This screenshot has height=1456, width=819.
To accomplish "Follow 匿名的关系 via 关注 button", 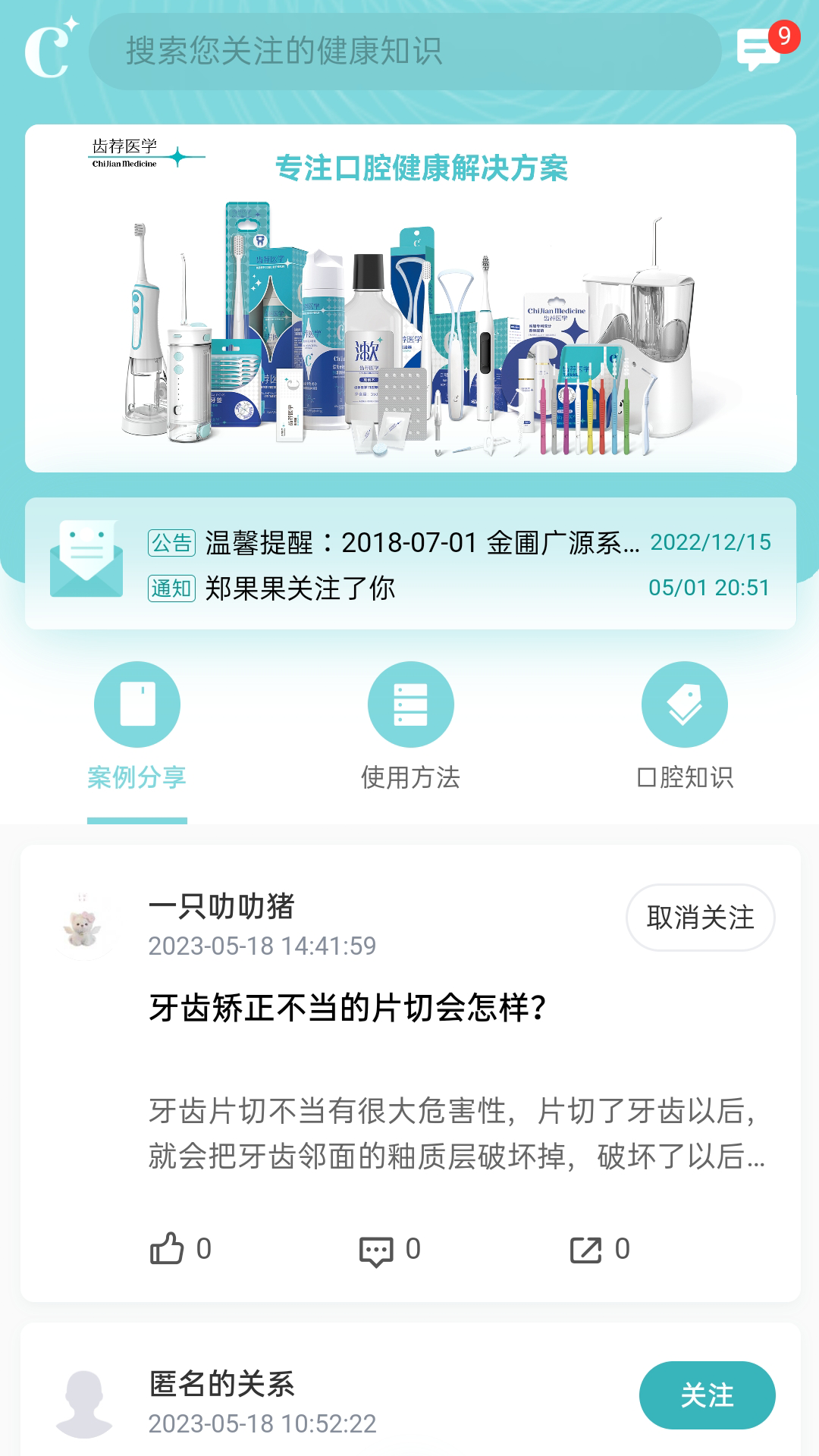I will click(708, 1395).
